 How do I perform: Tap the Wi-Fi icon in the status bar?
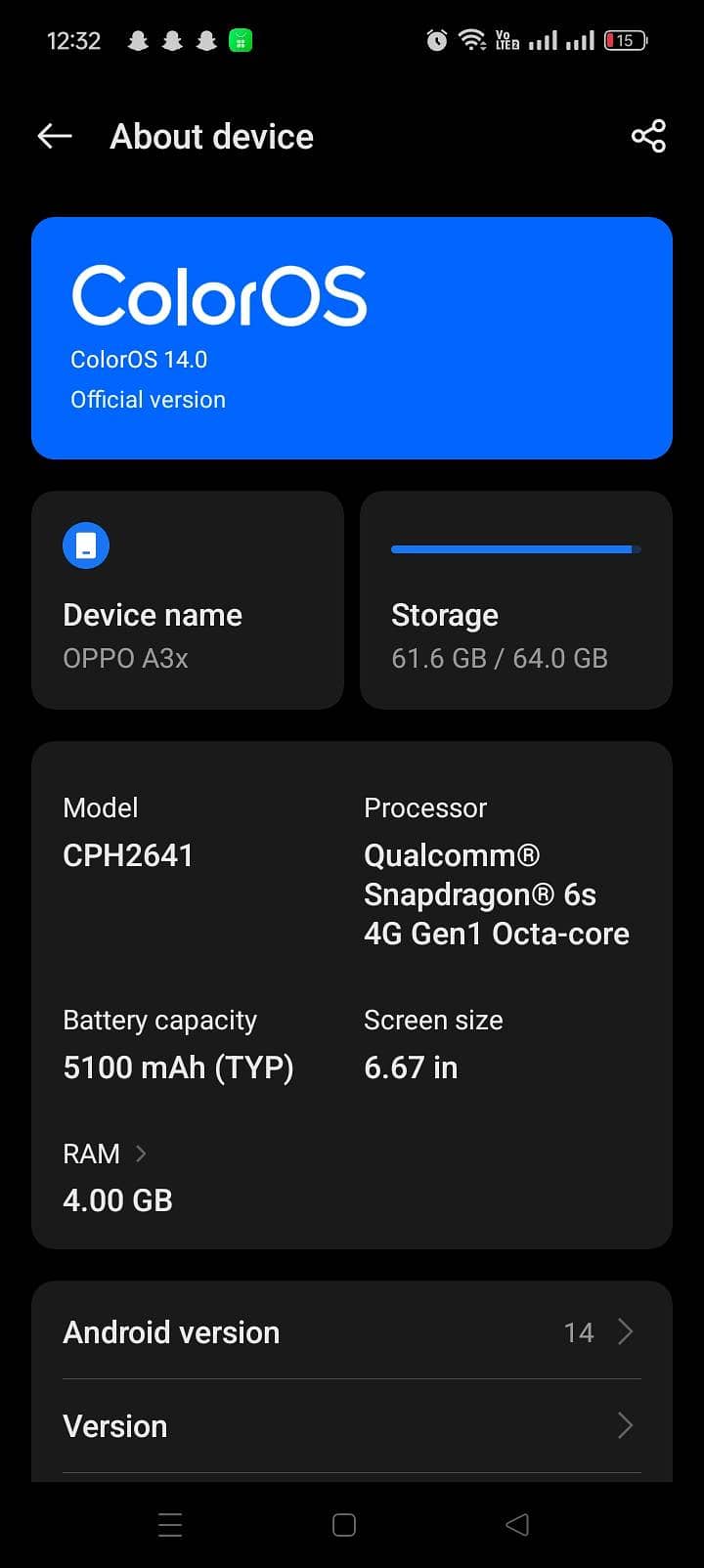tap(473, 40)
